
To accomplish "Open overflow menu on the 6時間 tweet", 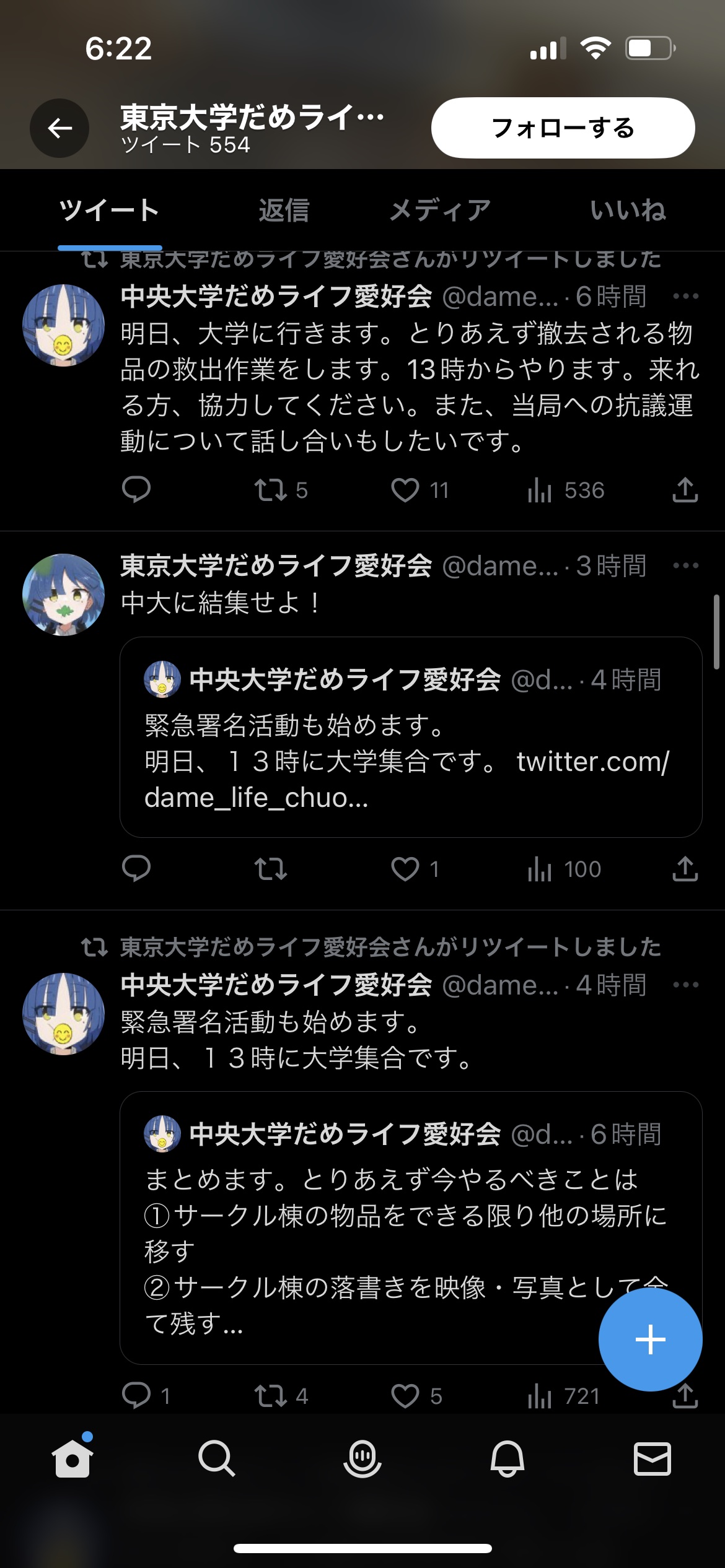I will pos(685,297).
